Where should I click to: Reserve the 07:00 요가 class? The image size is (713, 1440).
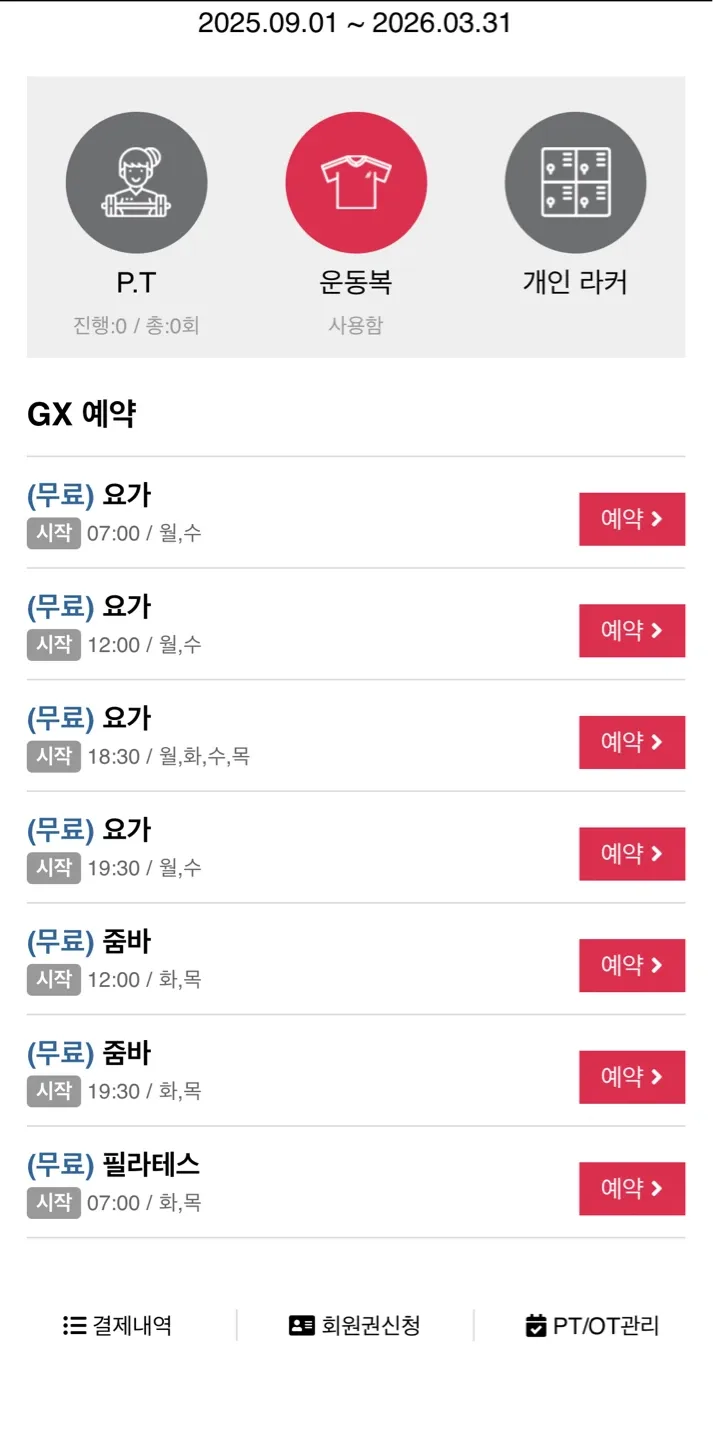631,519
